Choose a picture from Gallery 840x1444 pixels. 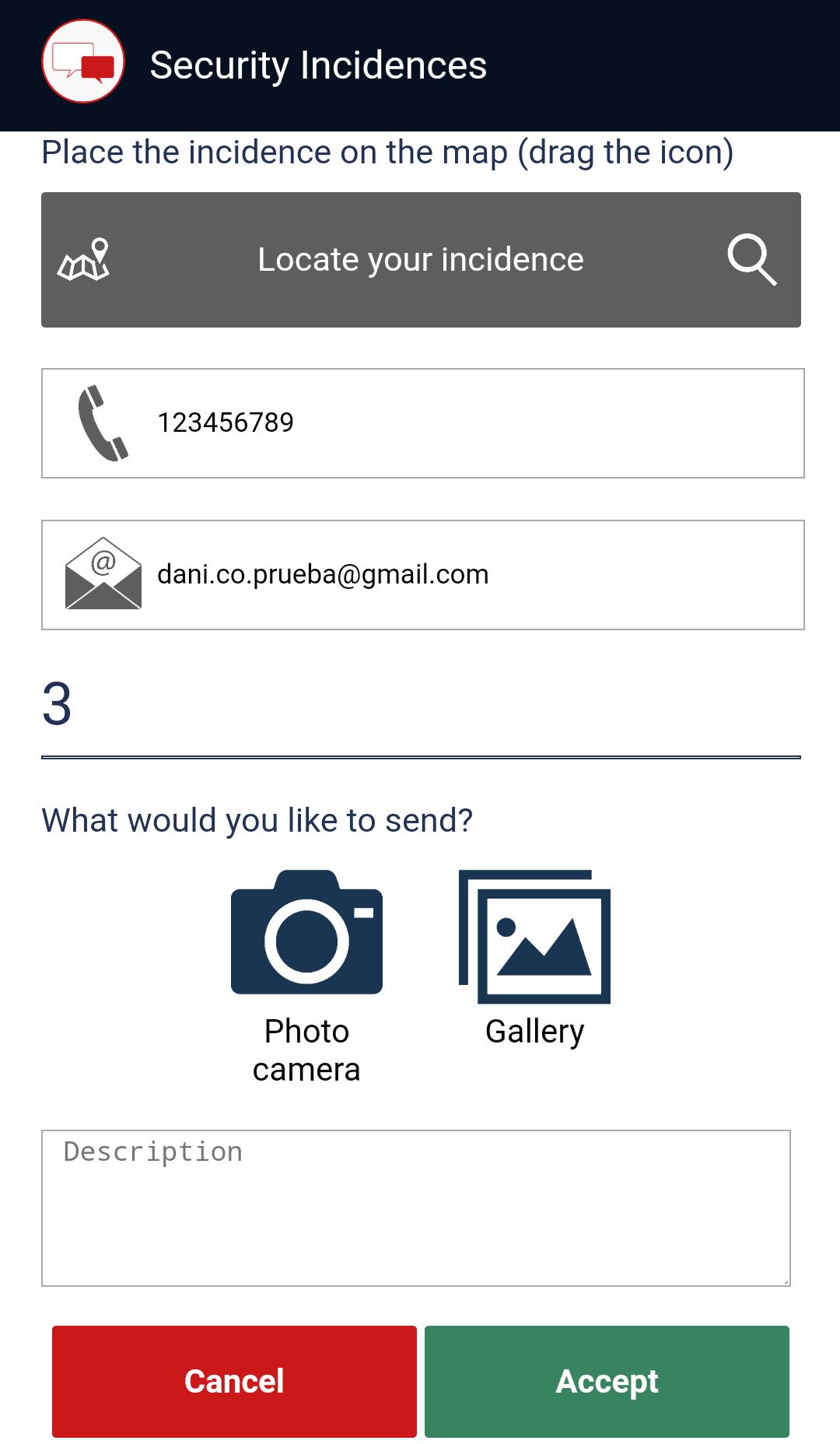(534, 959)
